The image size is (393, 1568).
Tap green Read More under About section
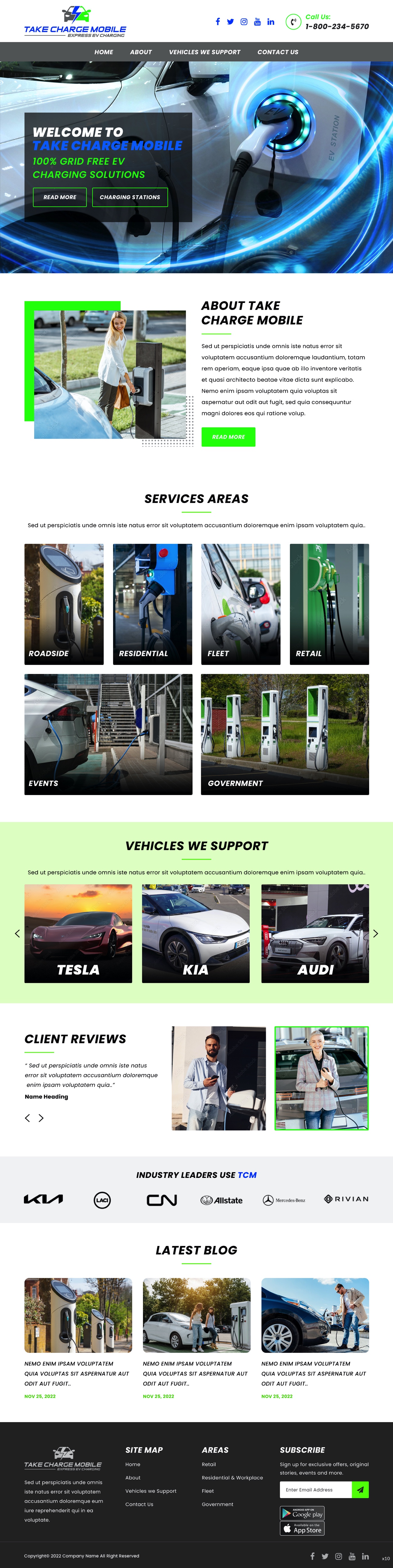(x=228, y=437)
